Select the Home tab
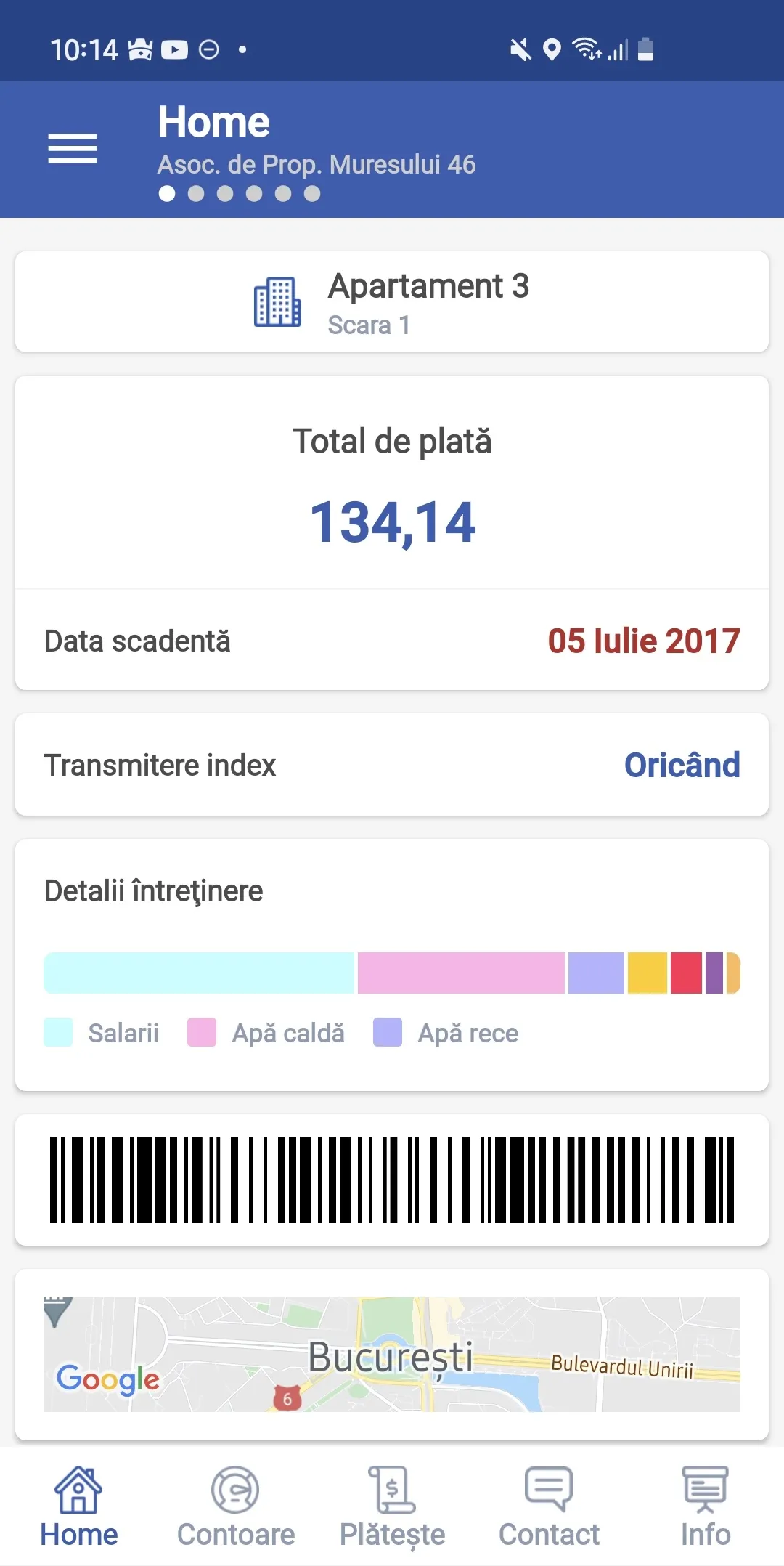 click(x=78, y=1506)
